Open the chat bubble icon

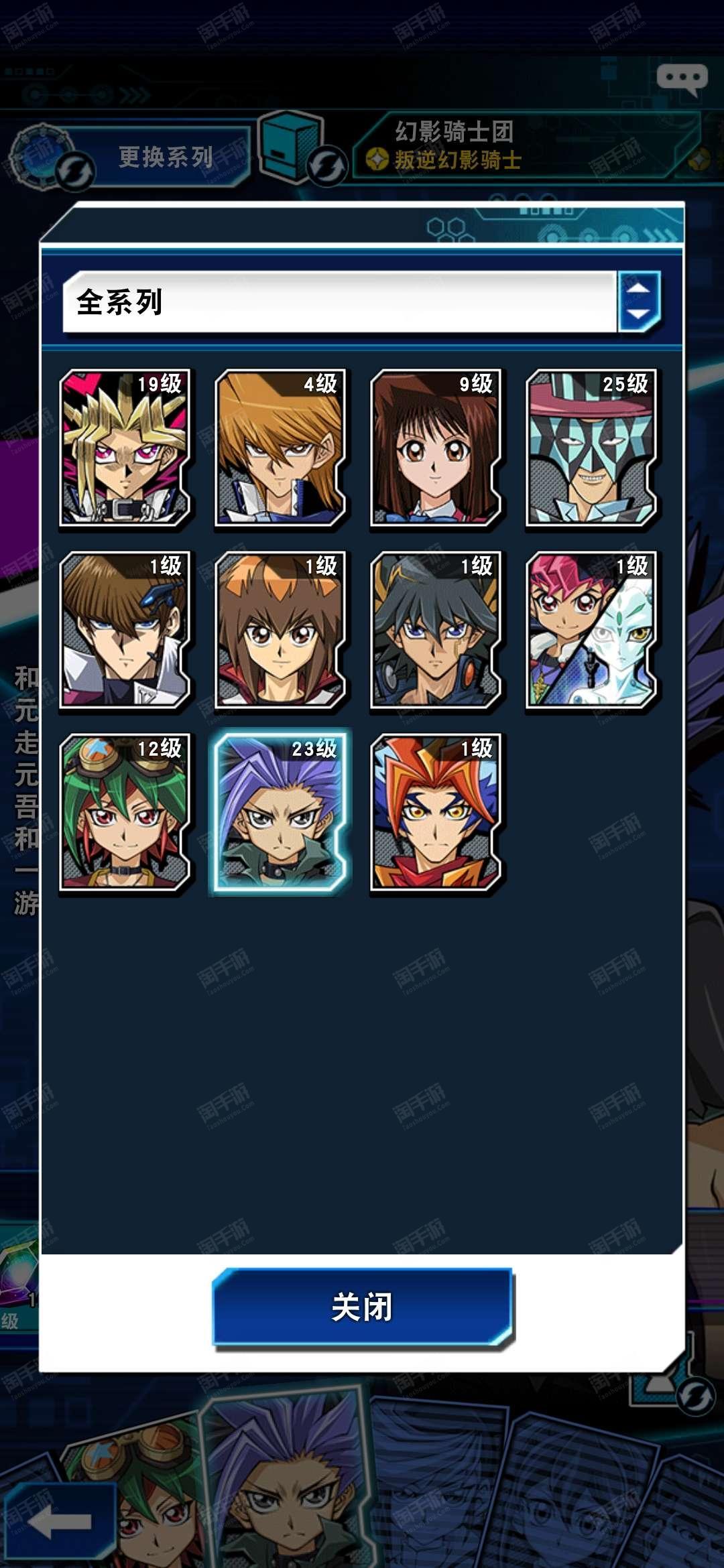[x=682, y=80]
